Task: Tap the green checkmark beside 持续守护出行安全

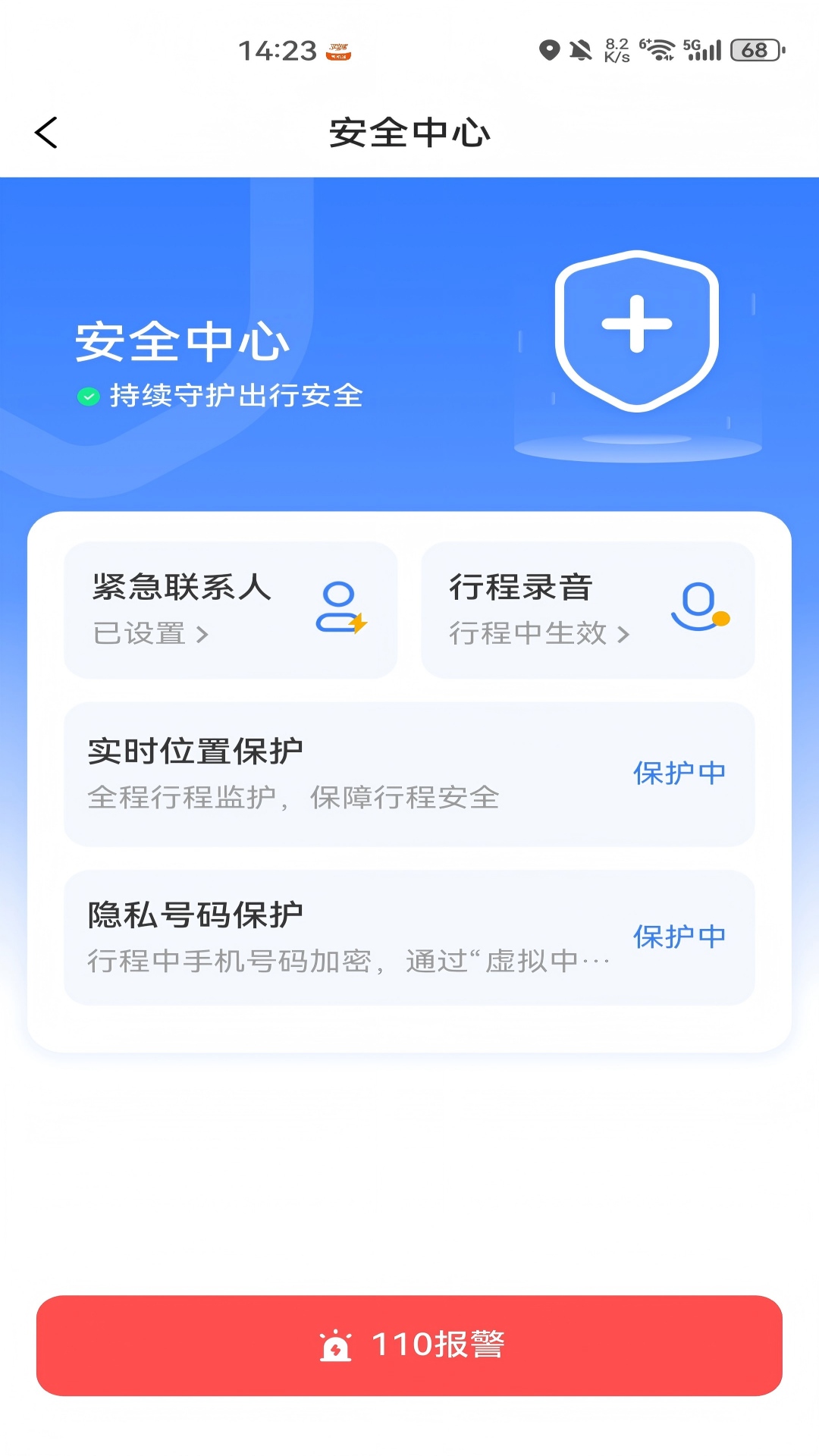Action: click(x=90, y=395)
